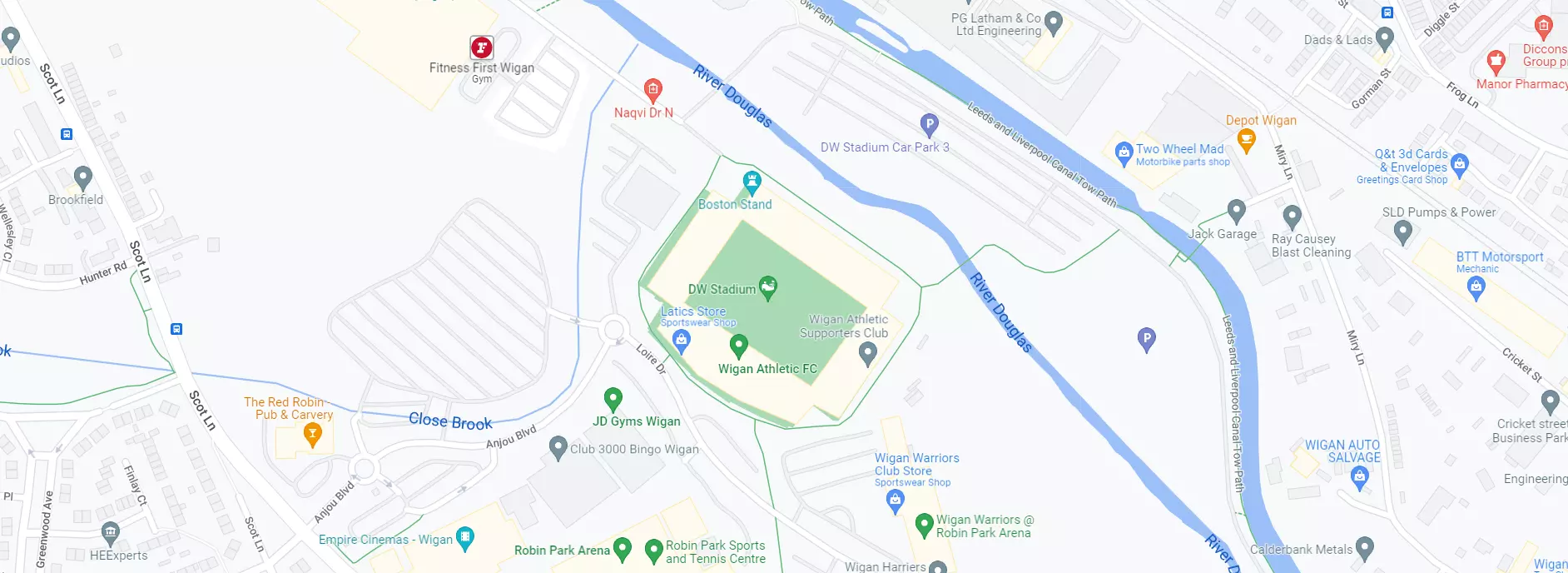Screen dimensions: 1568x573
Task: Open The Red Robin Pub & Carvery pin
Action: [x=312, y=434]
